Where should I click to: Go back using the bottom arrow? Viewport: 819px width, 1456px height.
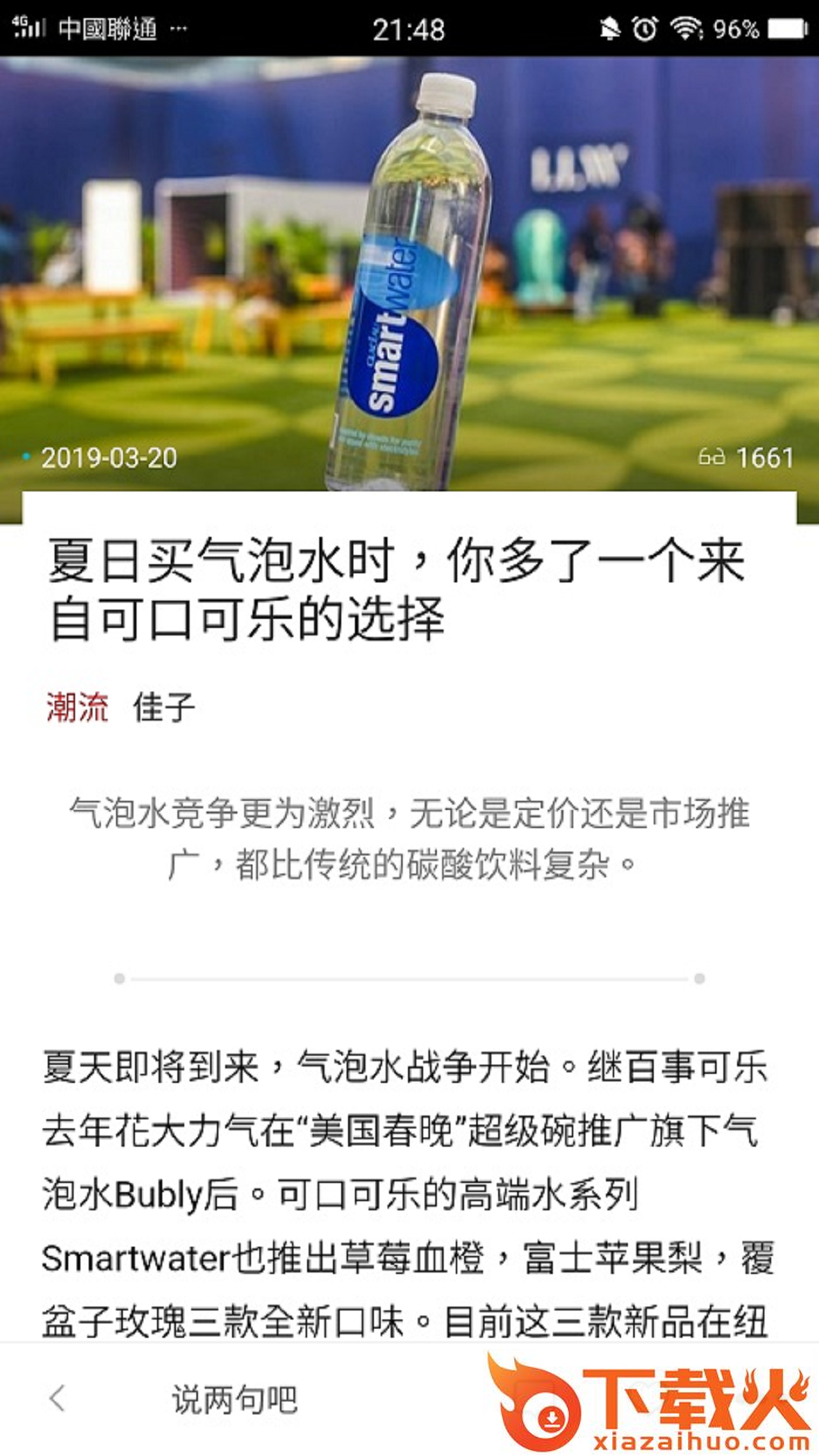click(58, 1399)
